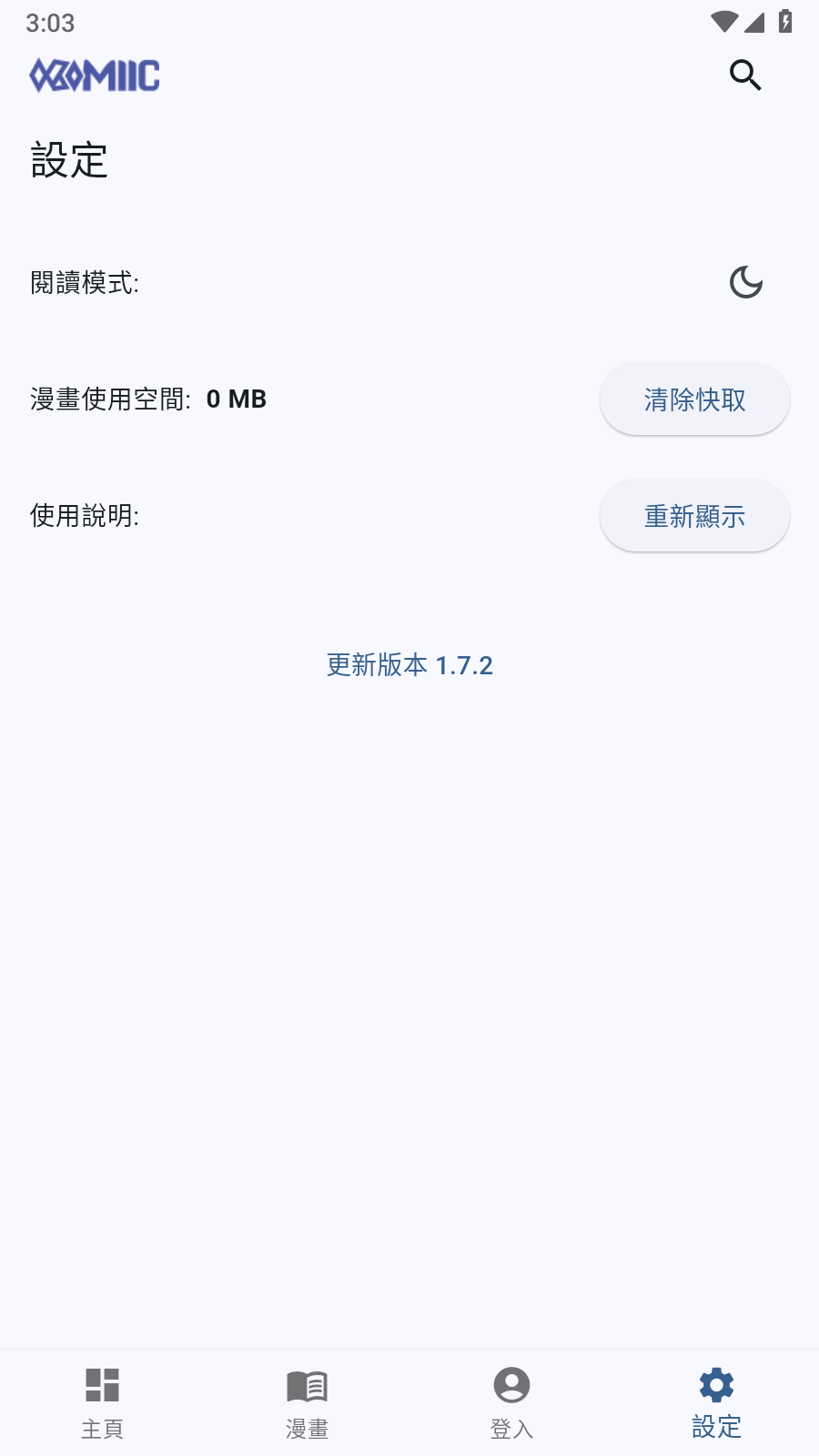Tap the Wi-Fi icon in status bar
This screenshot has height=1456, width=819.
coord(723,22)
